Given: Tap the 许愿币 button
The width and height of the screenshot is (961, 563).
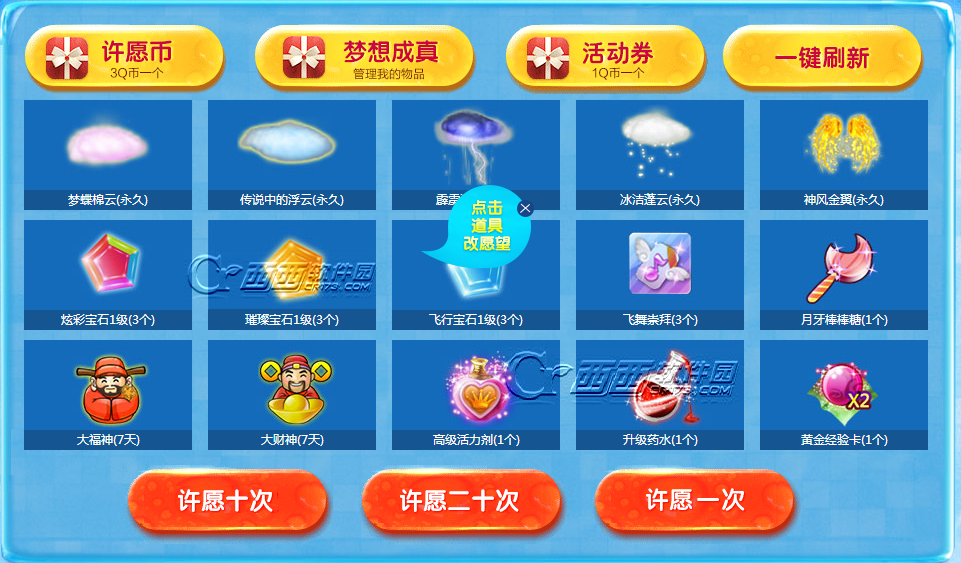Looking at the screenshot, I should (x=124, y=57).
